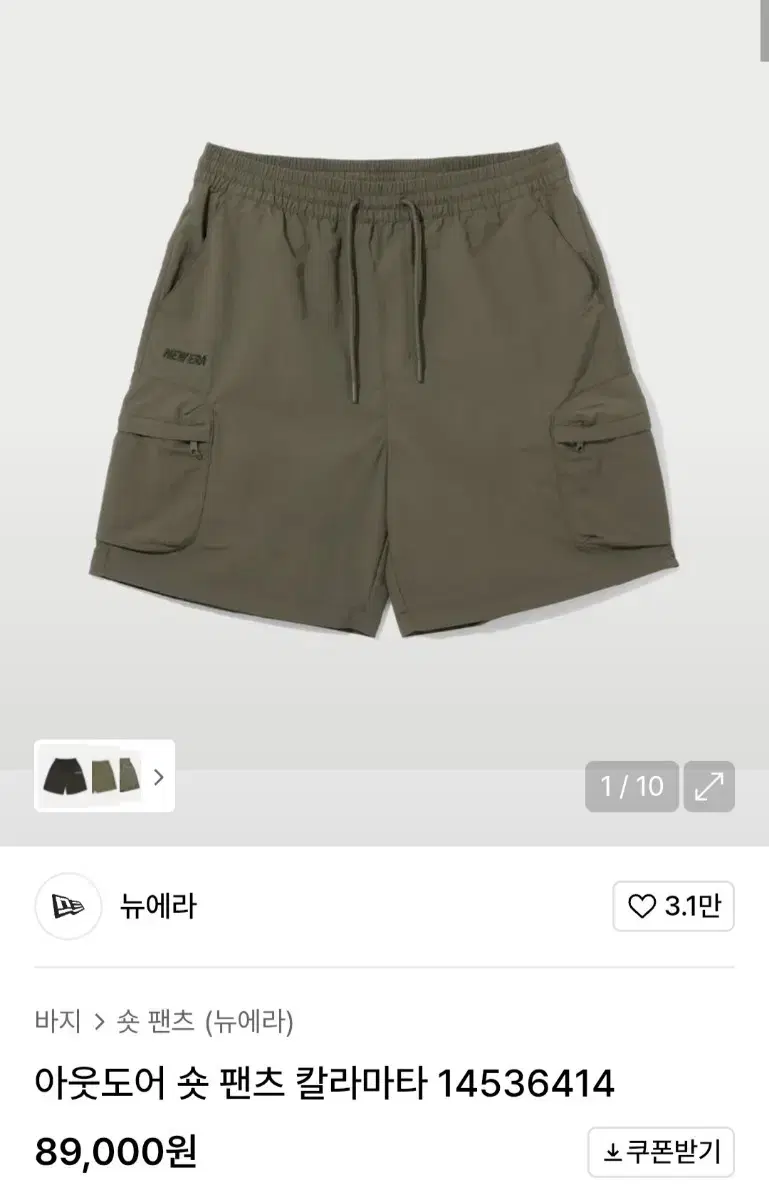Click the main product image of the shorts
Screen dimensions: 769x1200
pos(384,400)
